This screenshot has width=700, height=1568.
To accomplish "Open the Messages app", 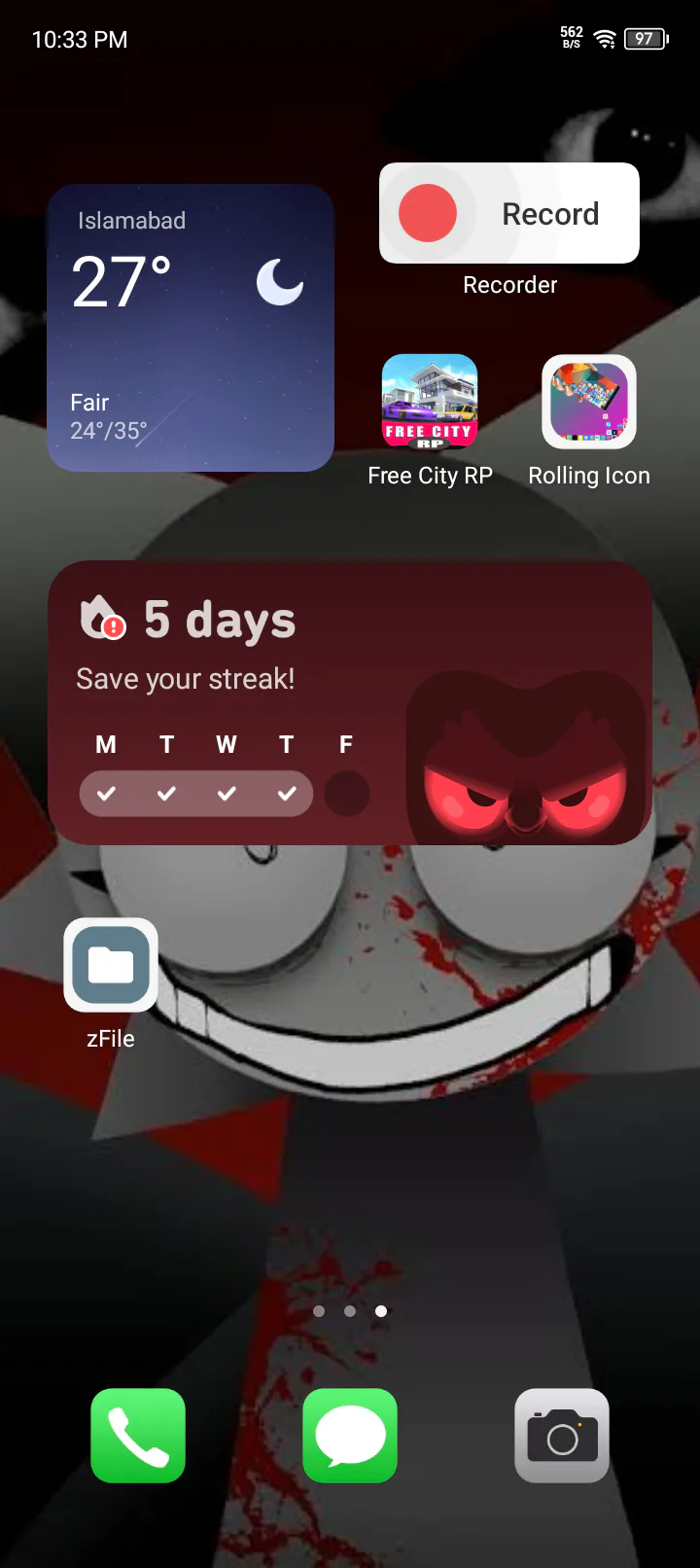I will (350, 1436).
